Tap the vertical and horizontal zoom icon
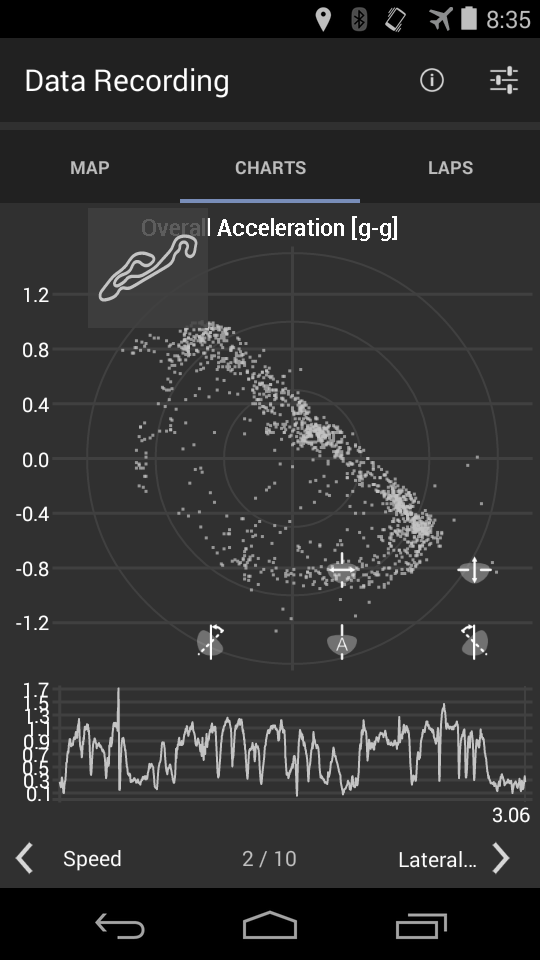The width and height of the screenshot is (540, 960). [474, 570]
